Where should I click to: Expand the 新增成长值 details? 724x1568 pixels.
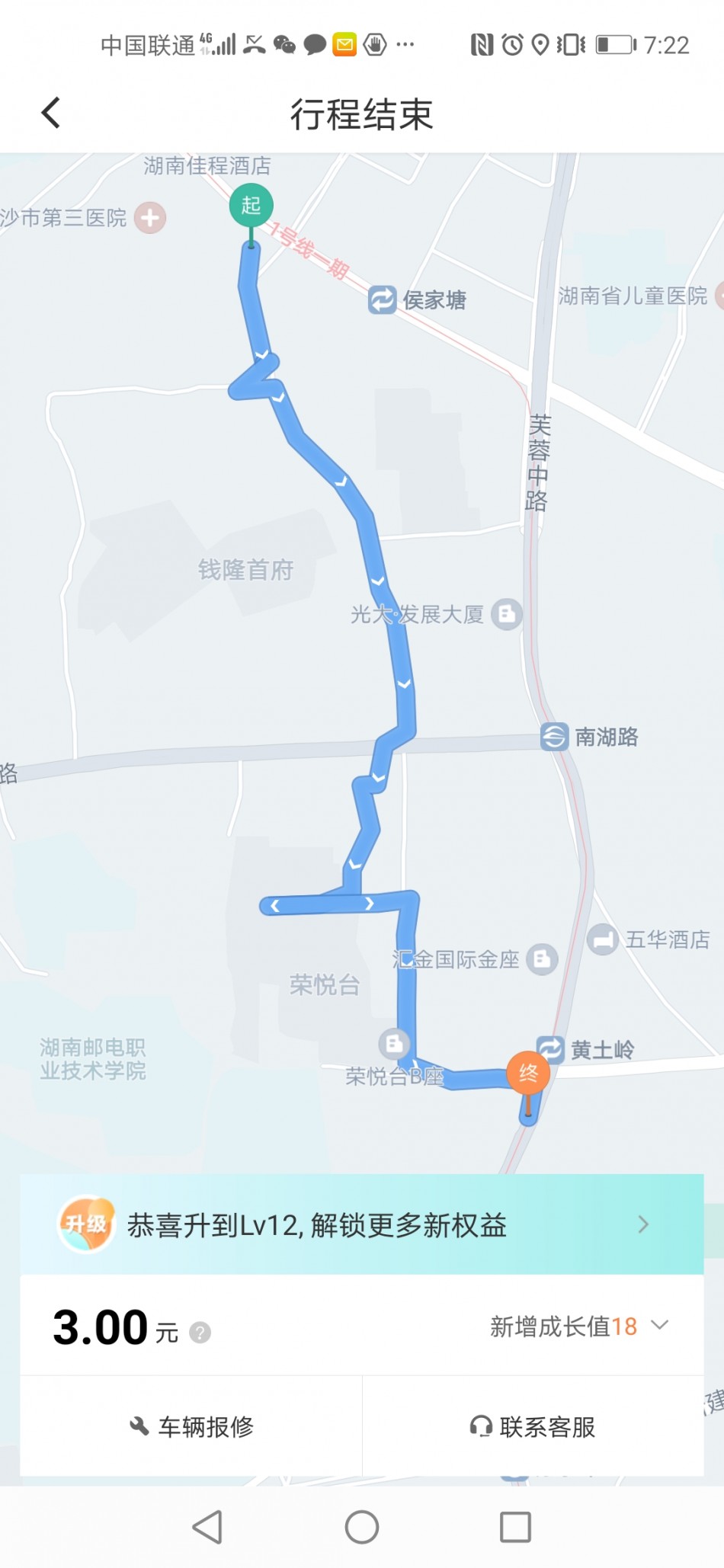pos(579,1326)
